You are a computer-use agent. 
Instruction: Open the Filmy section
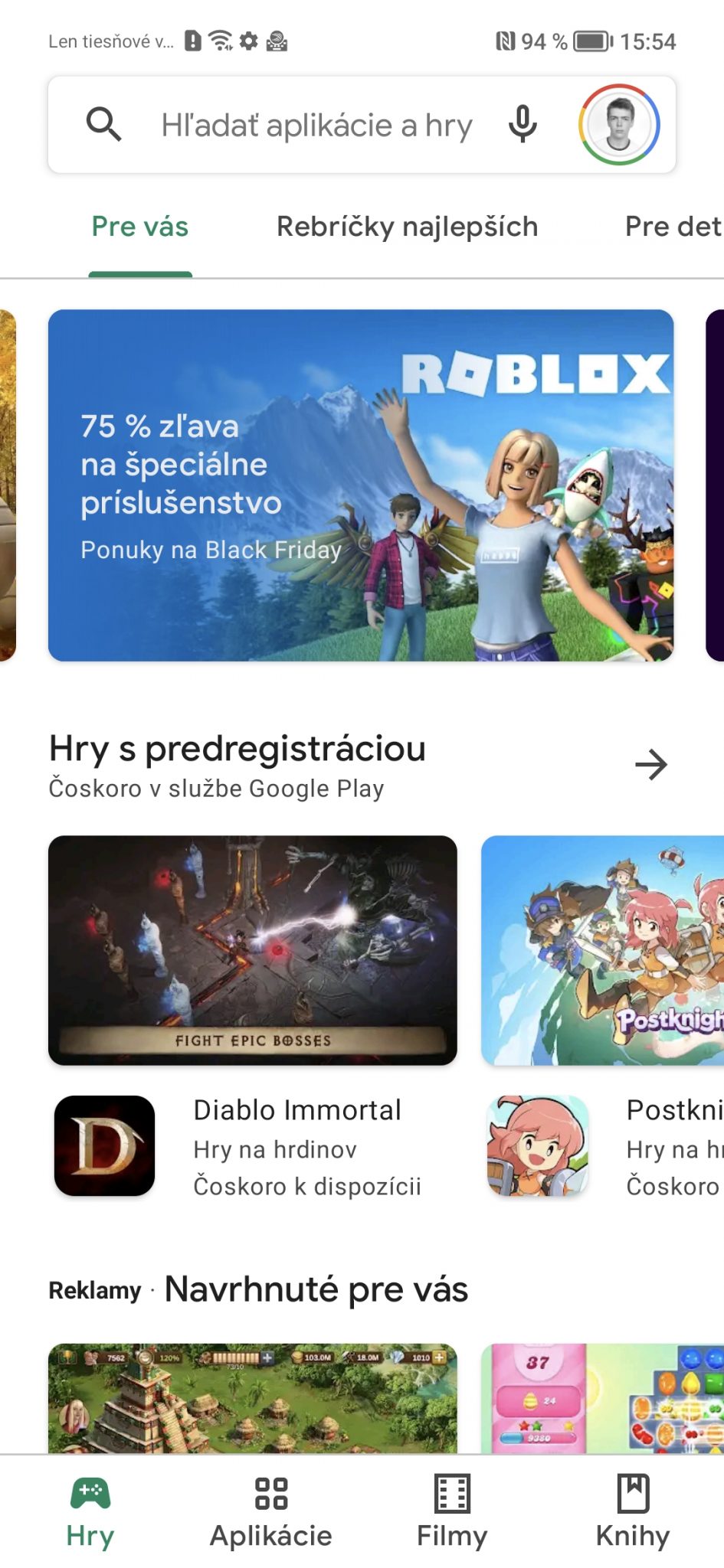pos(452,1512)
